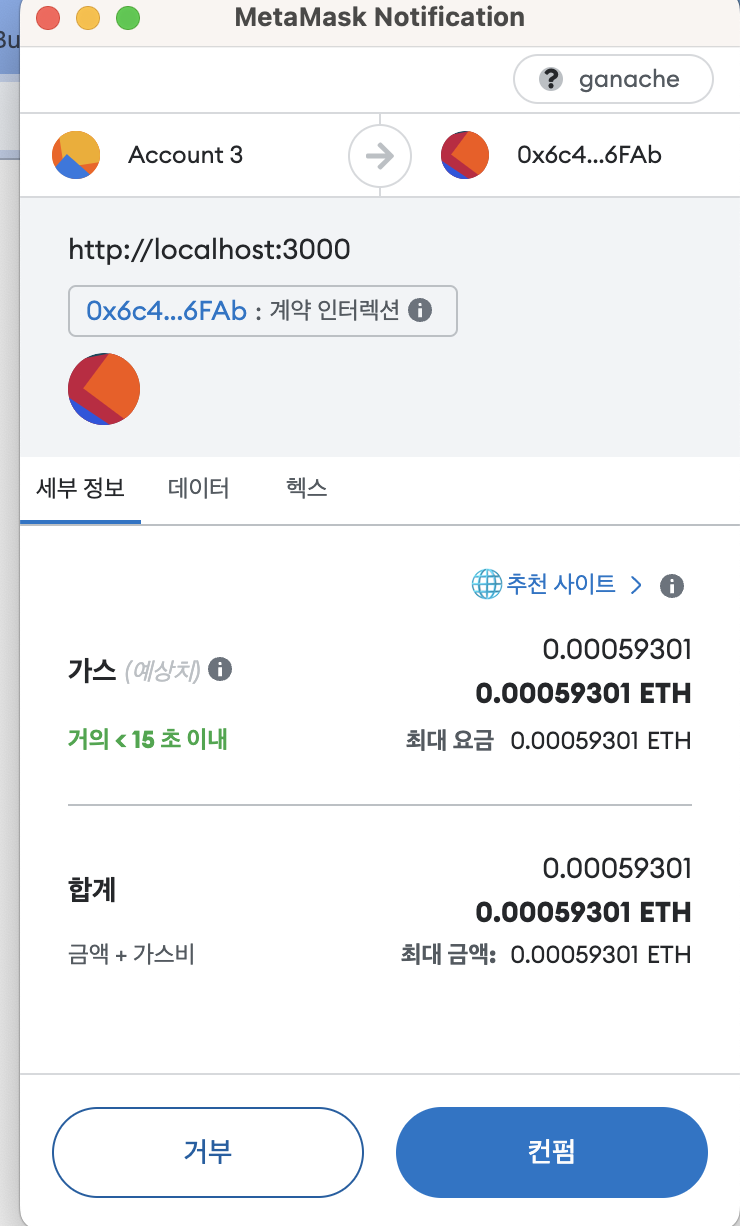Reject the transaction with 거부
740x1226 pixels.
(208, 1151)
